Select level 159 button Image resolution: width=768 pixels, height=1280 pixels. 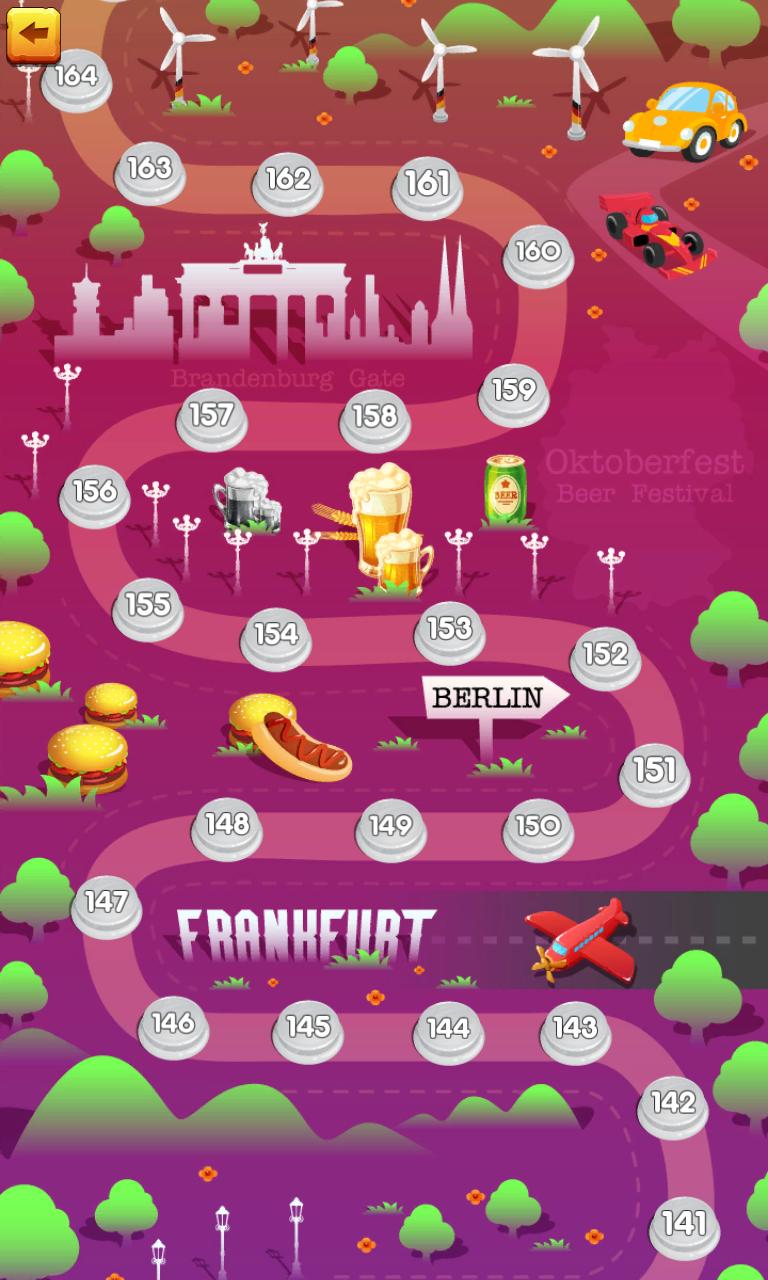pos(514,393)
